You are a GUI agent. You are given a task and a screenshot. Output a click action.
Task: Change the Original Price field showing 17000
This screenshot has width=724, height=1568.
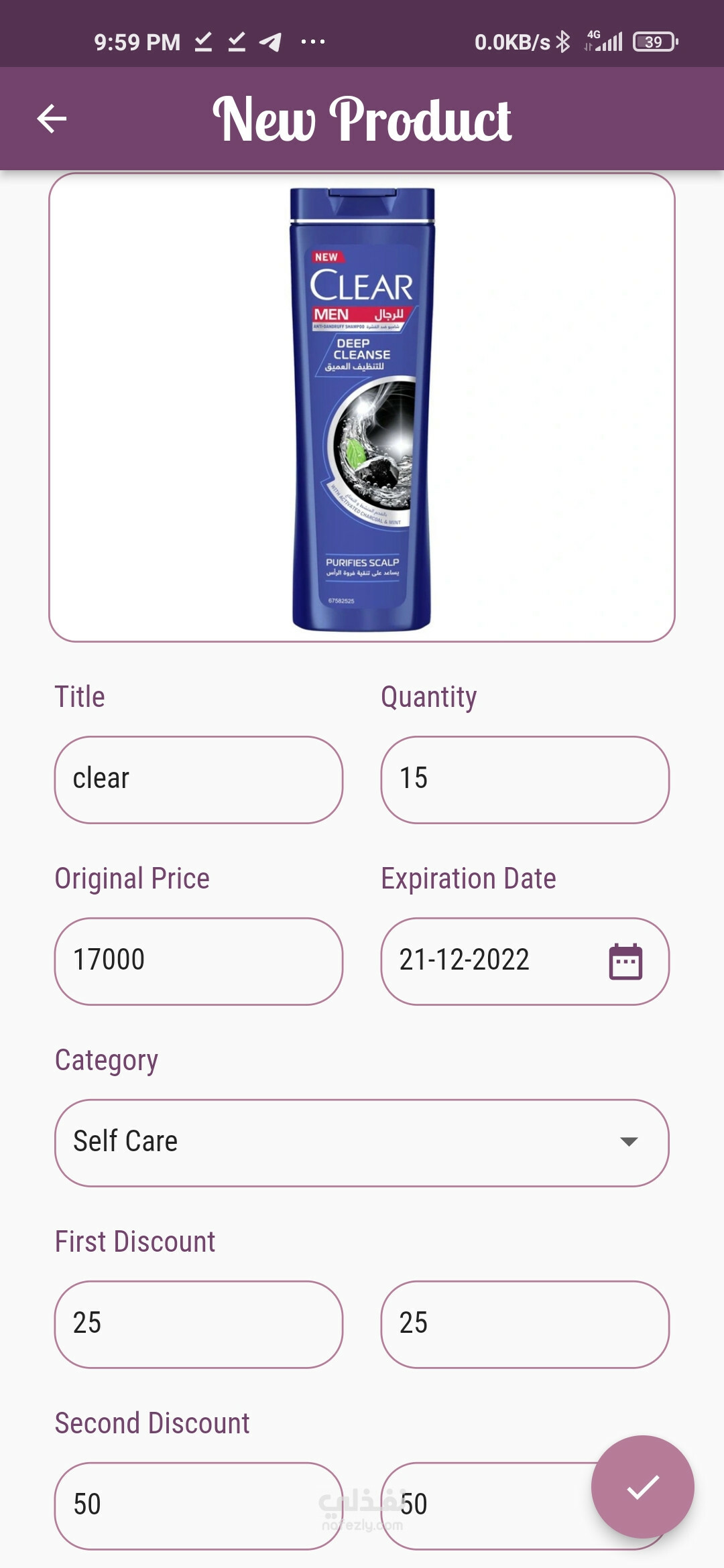tap(198, 962)
